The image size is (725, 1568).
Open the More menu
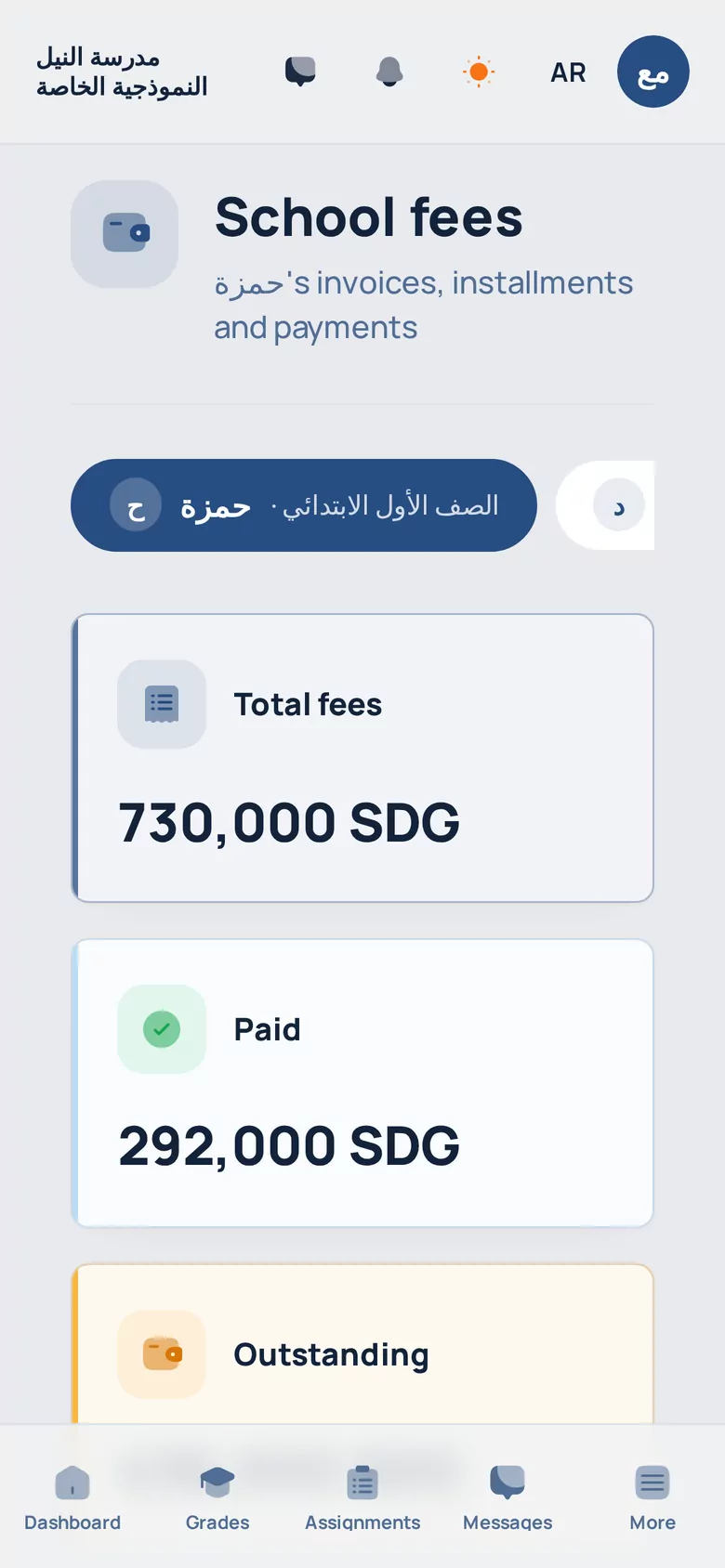(x=652, y=1496)
